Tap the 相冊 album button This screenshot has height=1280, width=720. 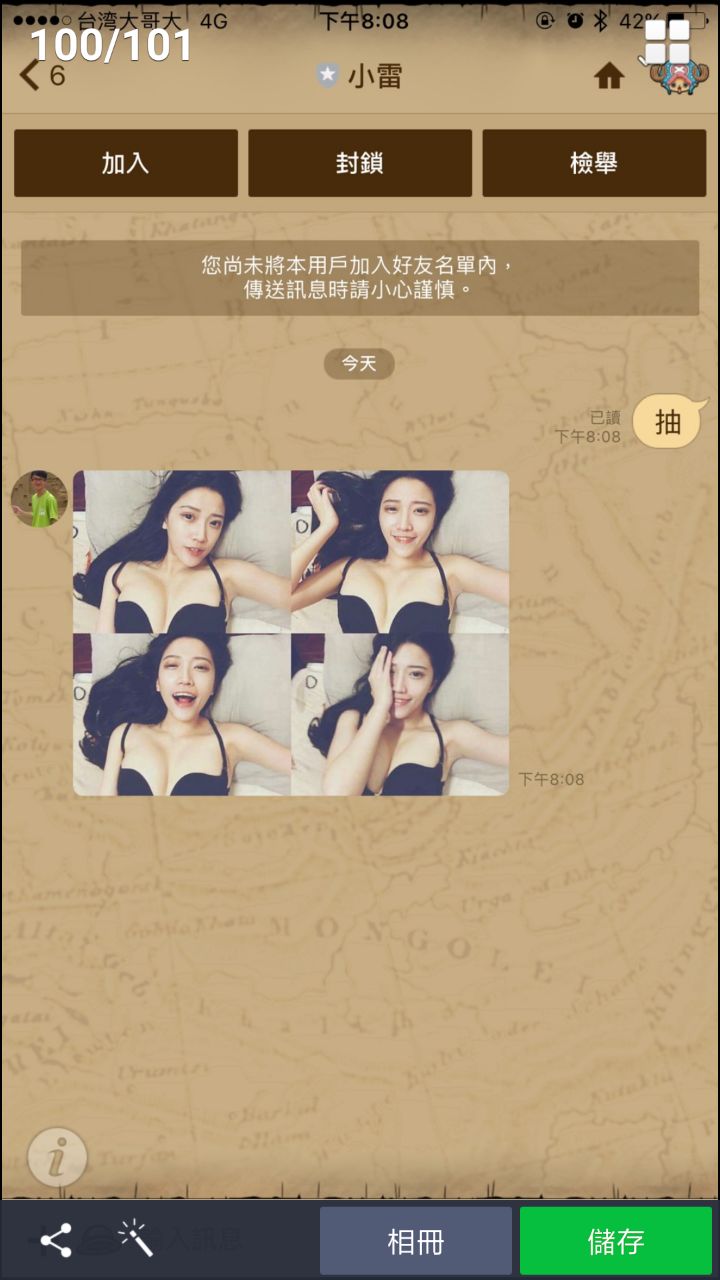click(415, 1241)
